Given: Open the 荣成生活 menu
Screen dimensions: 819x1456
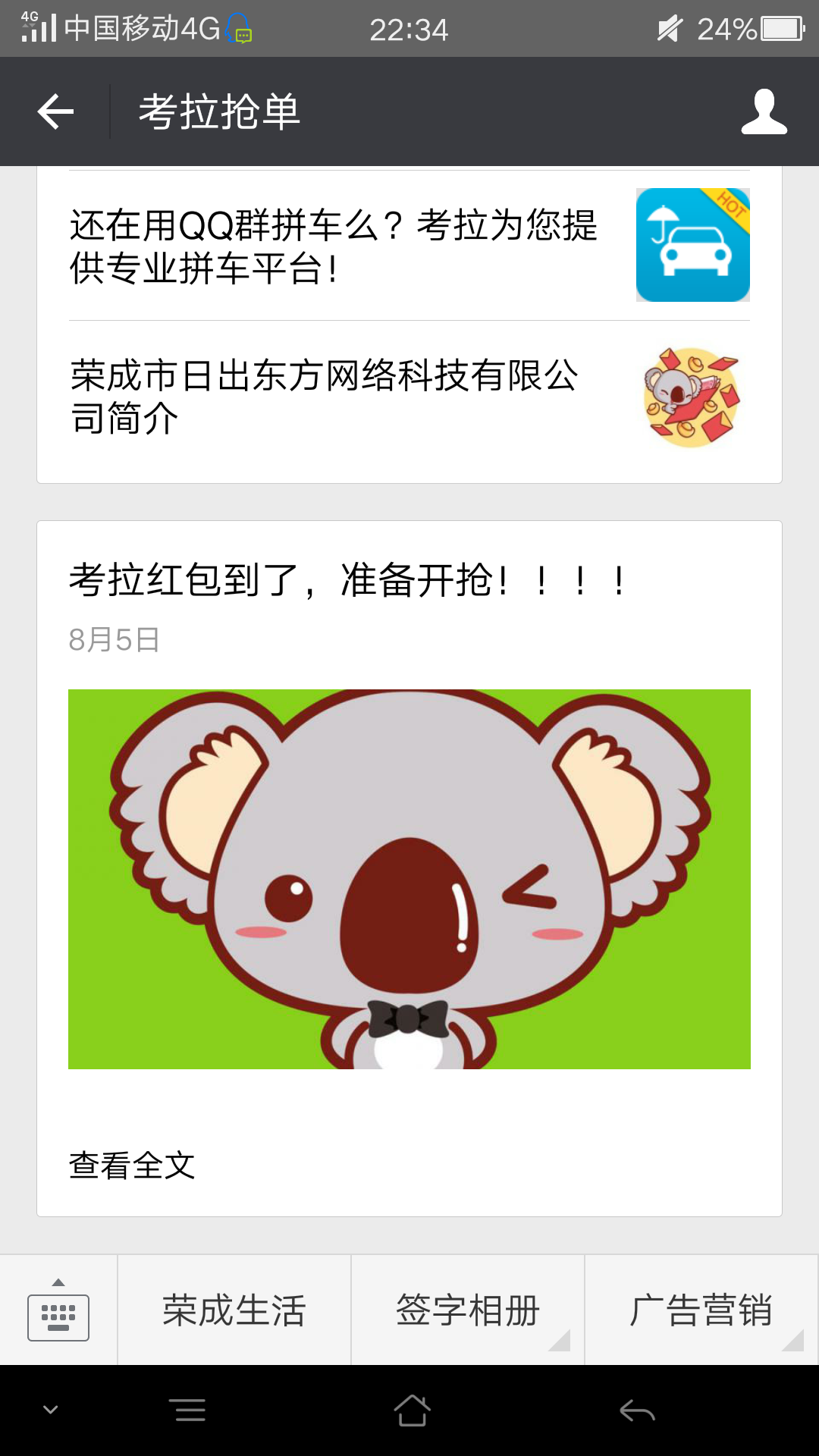Looking at the screenshot, I should (x=234, y=1310).
